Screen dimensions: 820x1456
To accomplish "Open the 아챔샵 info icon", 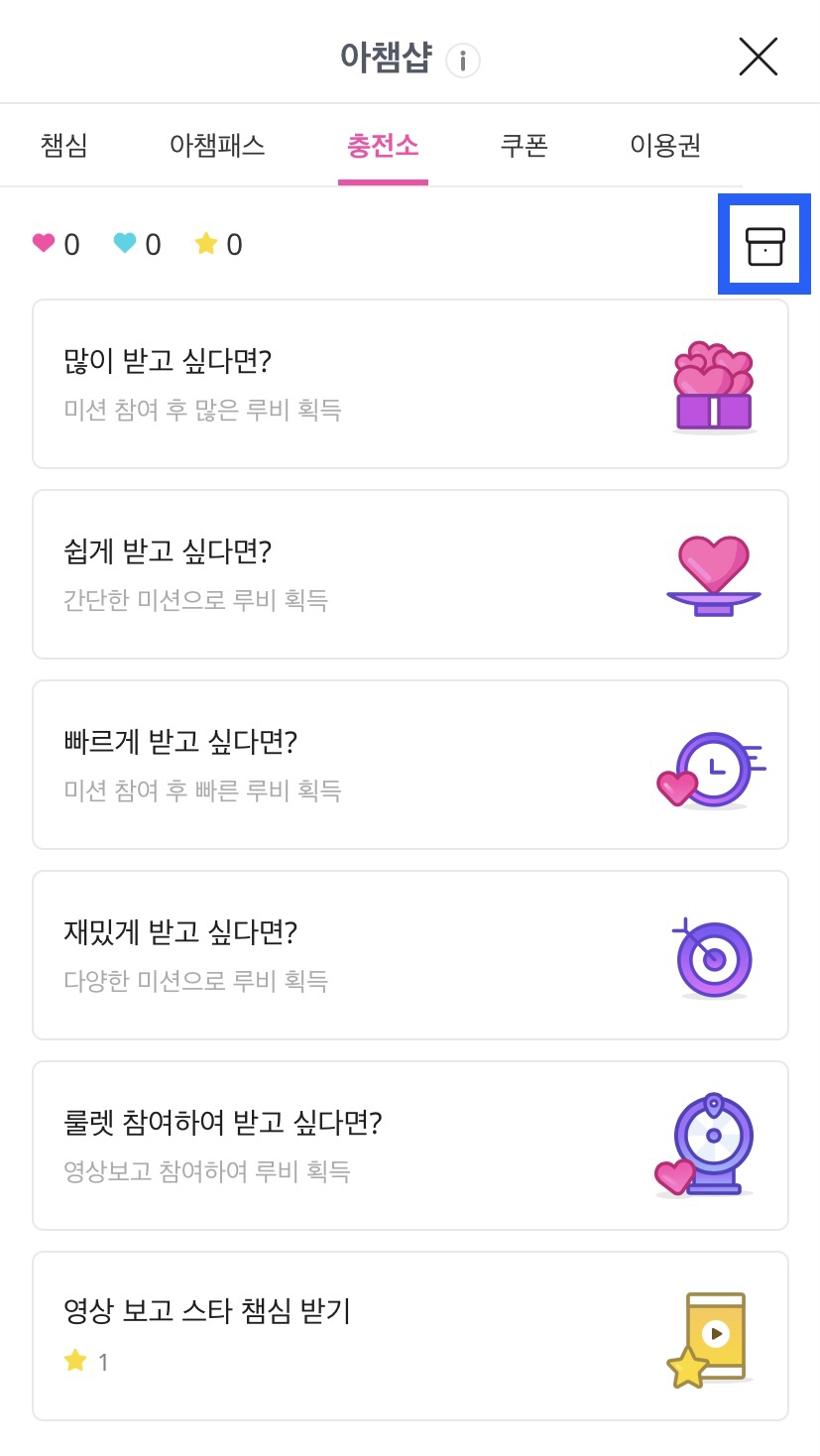I will pos(462,61).
